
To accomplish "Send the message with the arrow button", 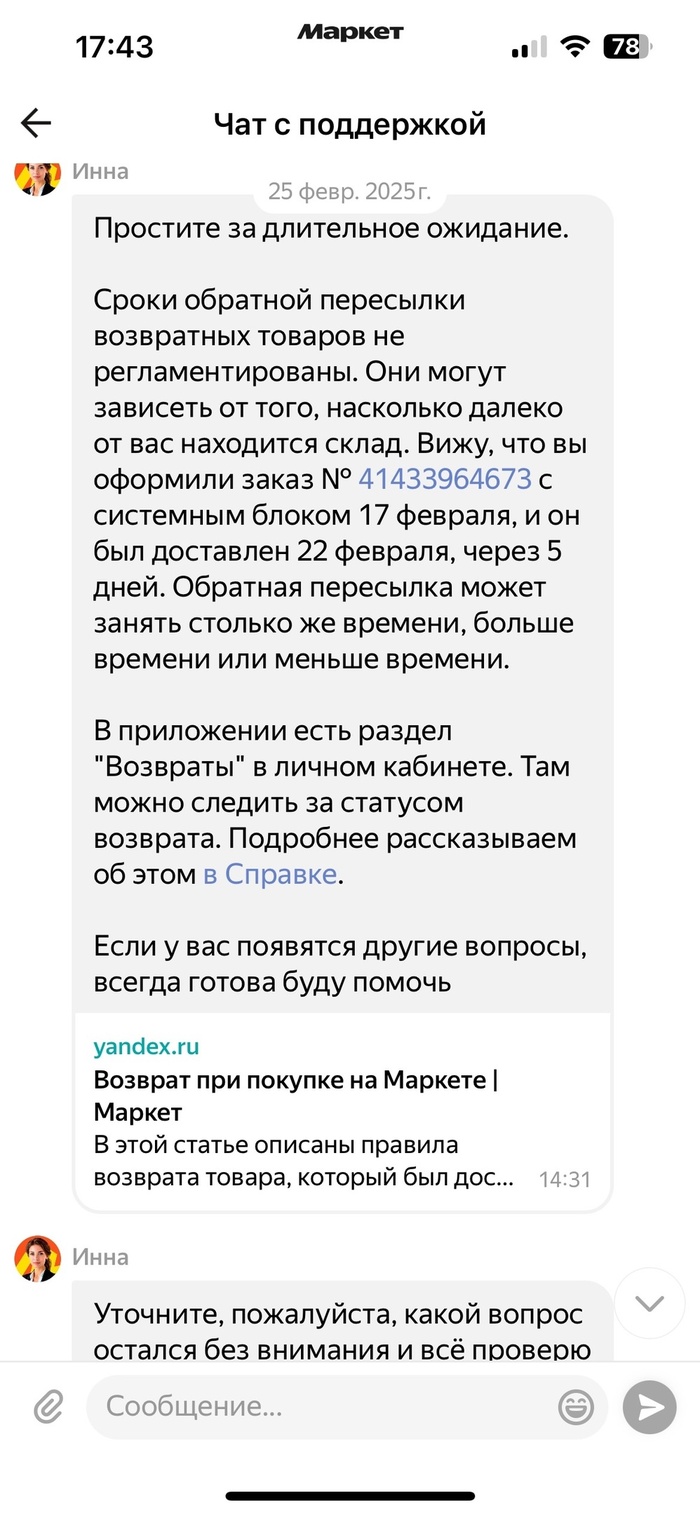I will (650, 1408).
